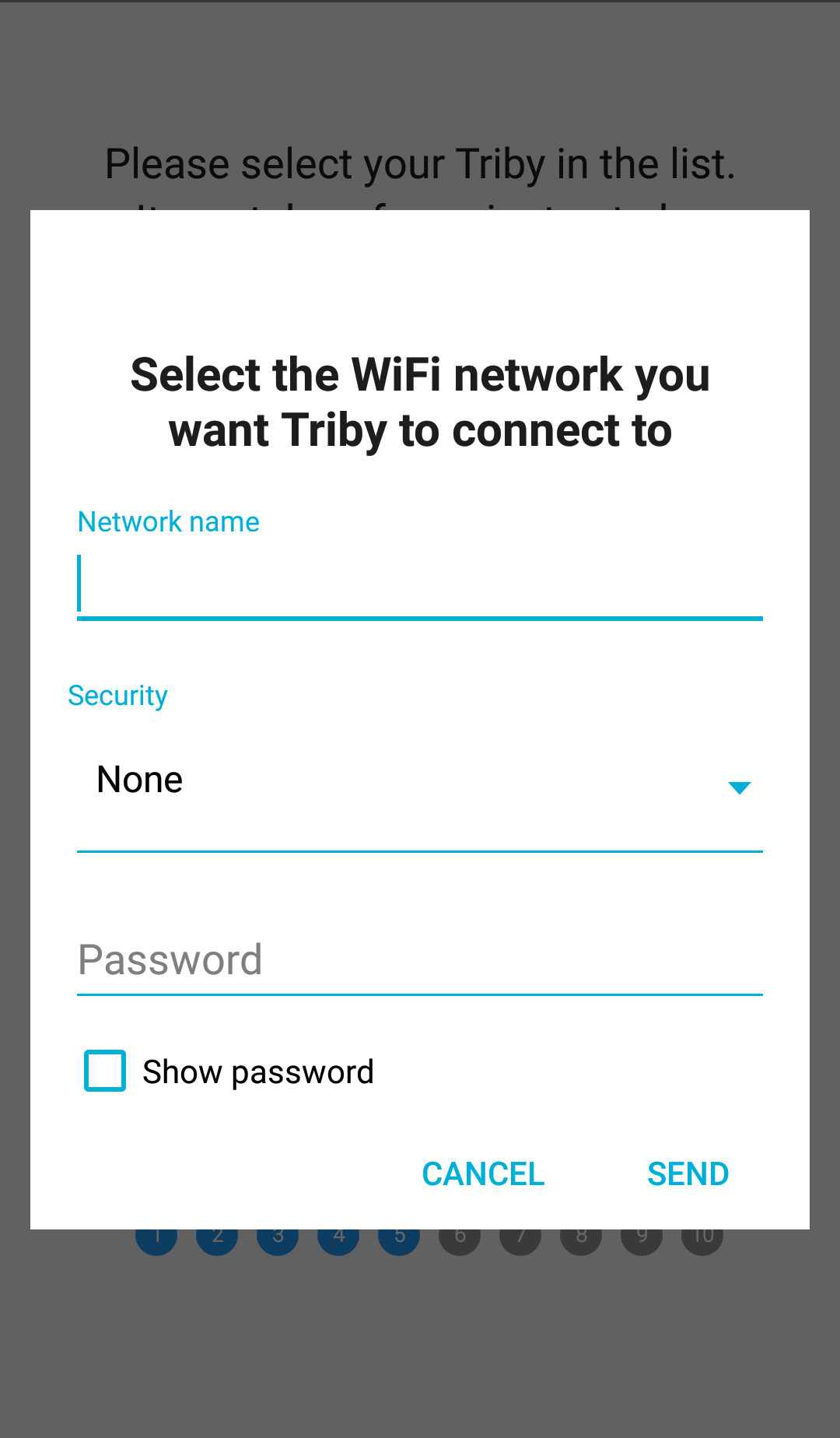Expand the Security dropdown showing None
Screen dimensions: 840x1438
(x=420, y=782)
